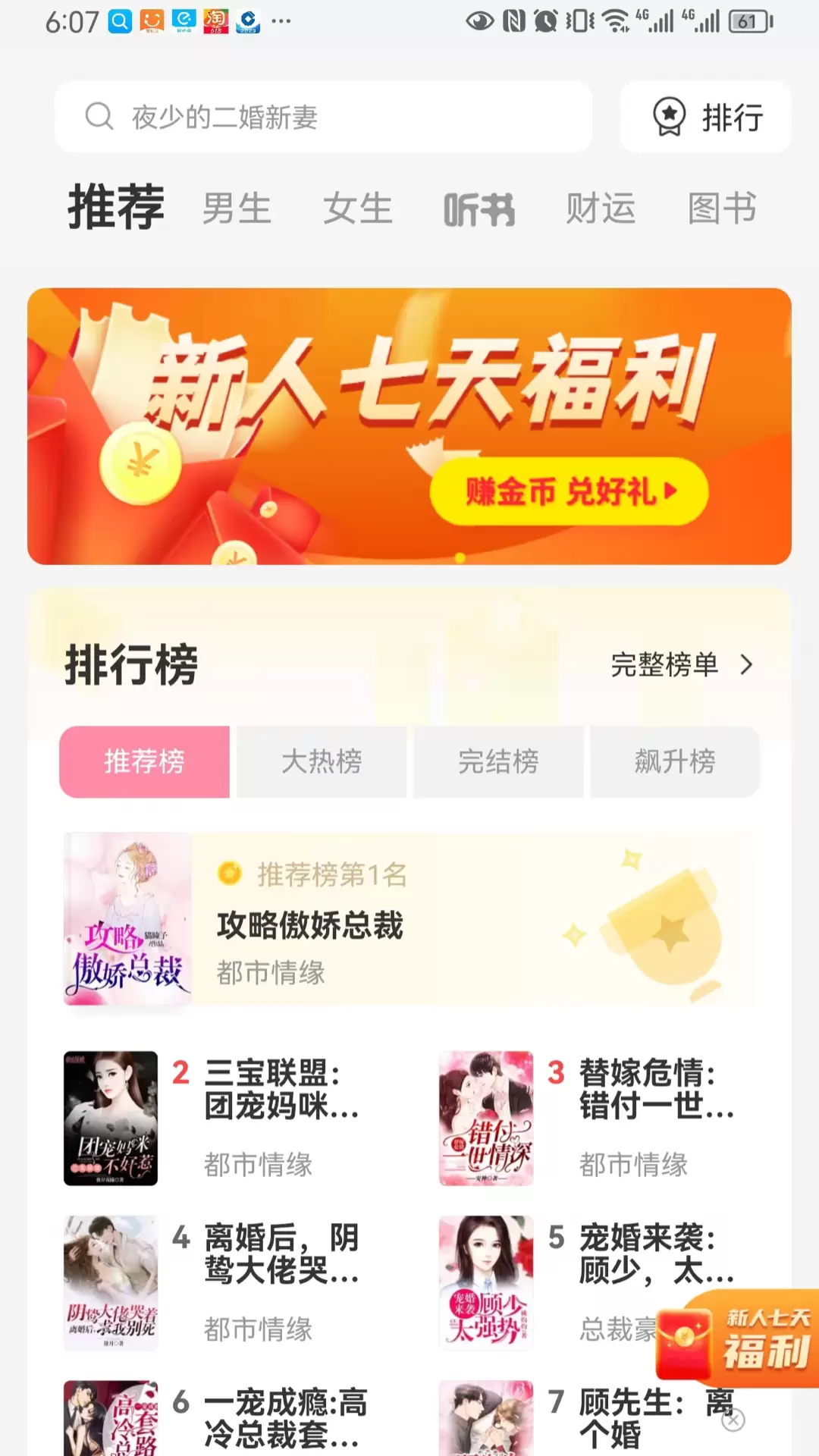Open the top-ranked book 攻略傲娇总裁
This screenshot has height=1456, width=819.
(409, 919)
